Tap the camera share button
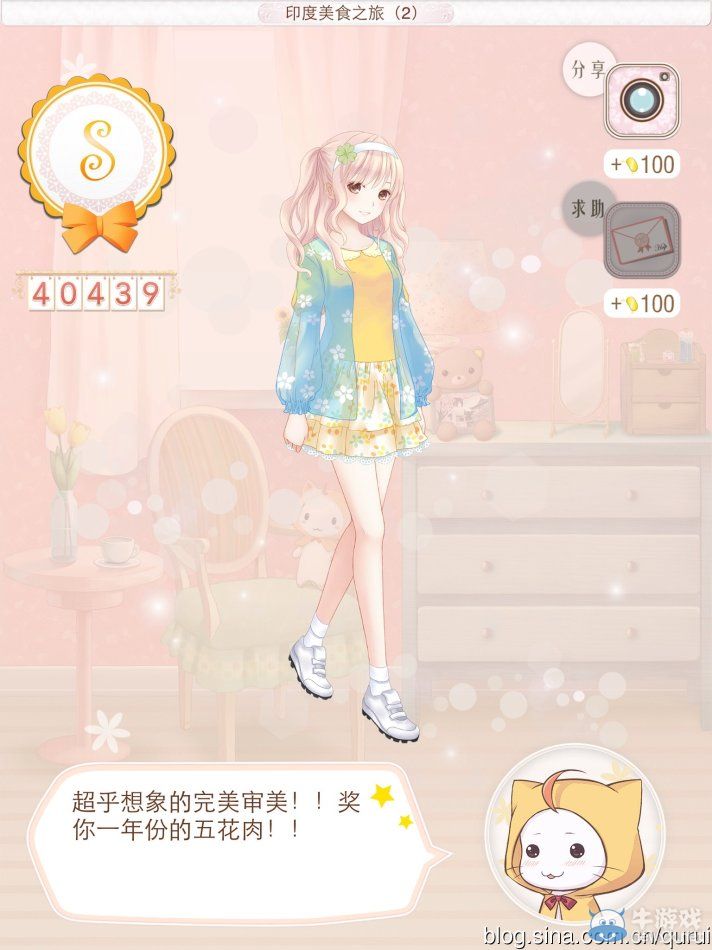The height and width of the screenshot is (950, 712). 641,100
